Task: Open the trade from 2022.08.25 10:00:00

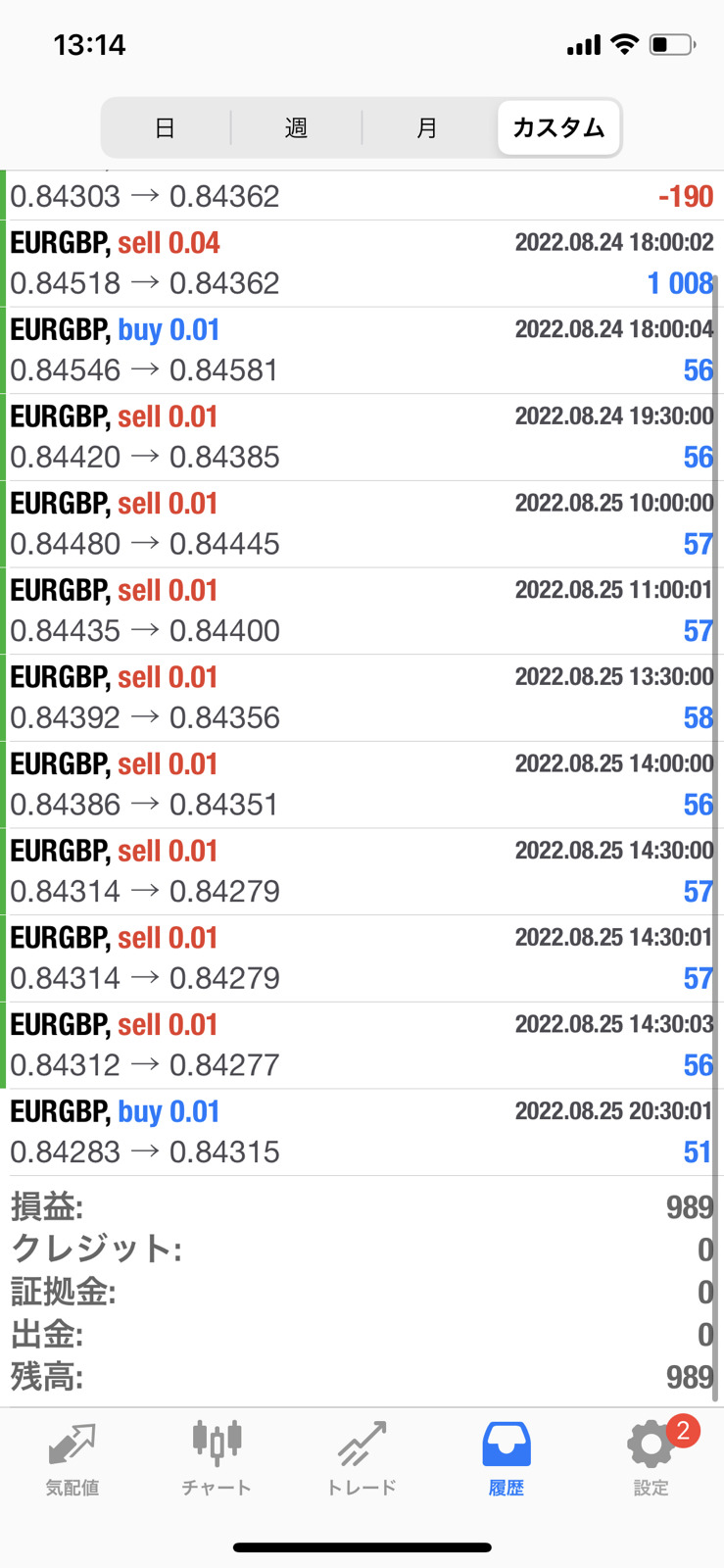Action: click(362, 524)
